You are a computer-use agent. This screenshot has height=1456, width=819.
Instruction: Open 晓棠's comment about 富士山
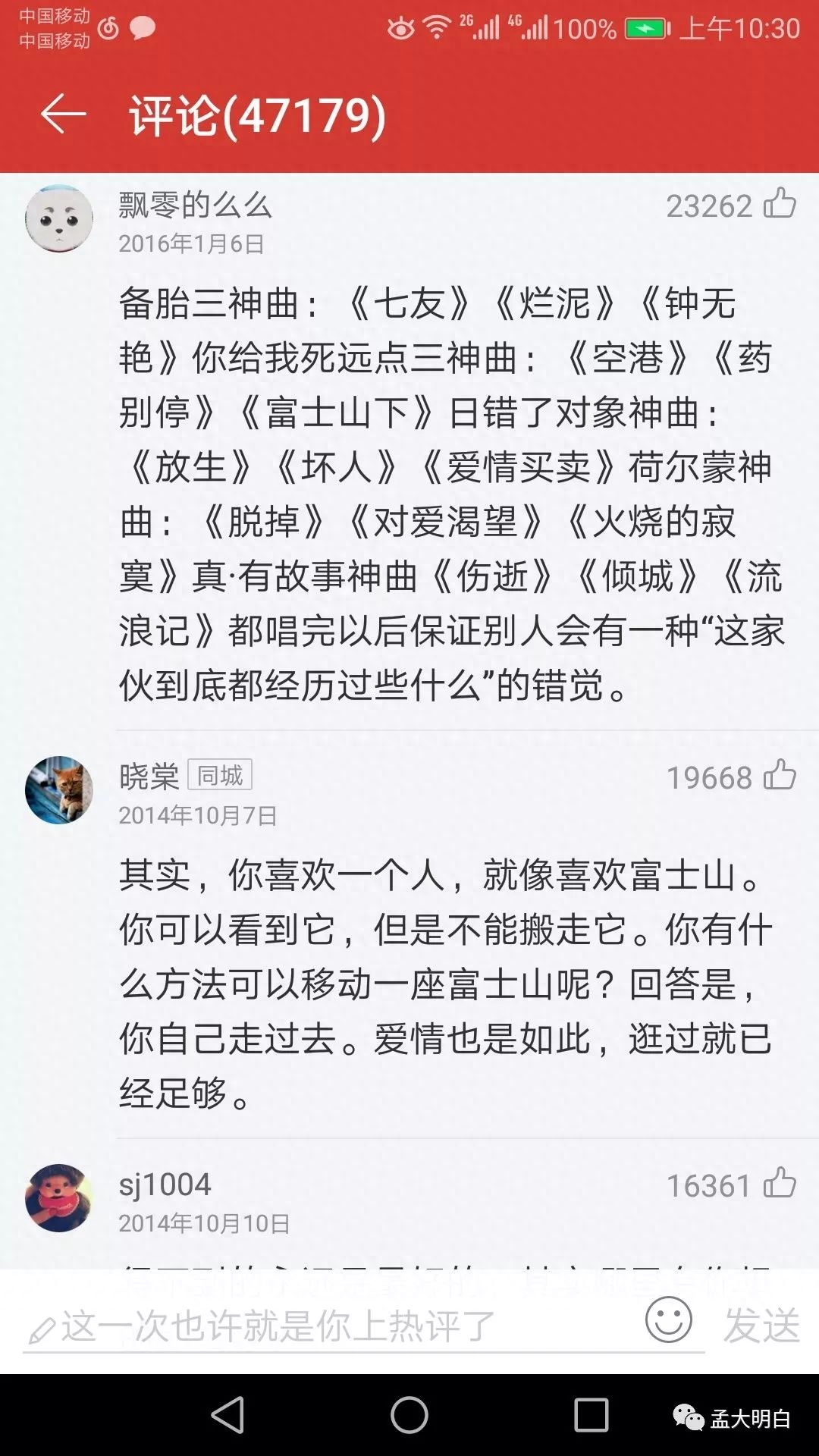(x=446, y=984)
